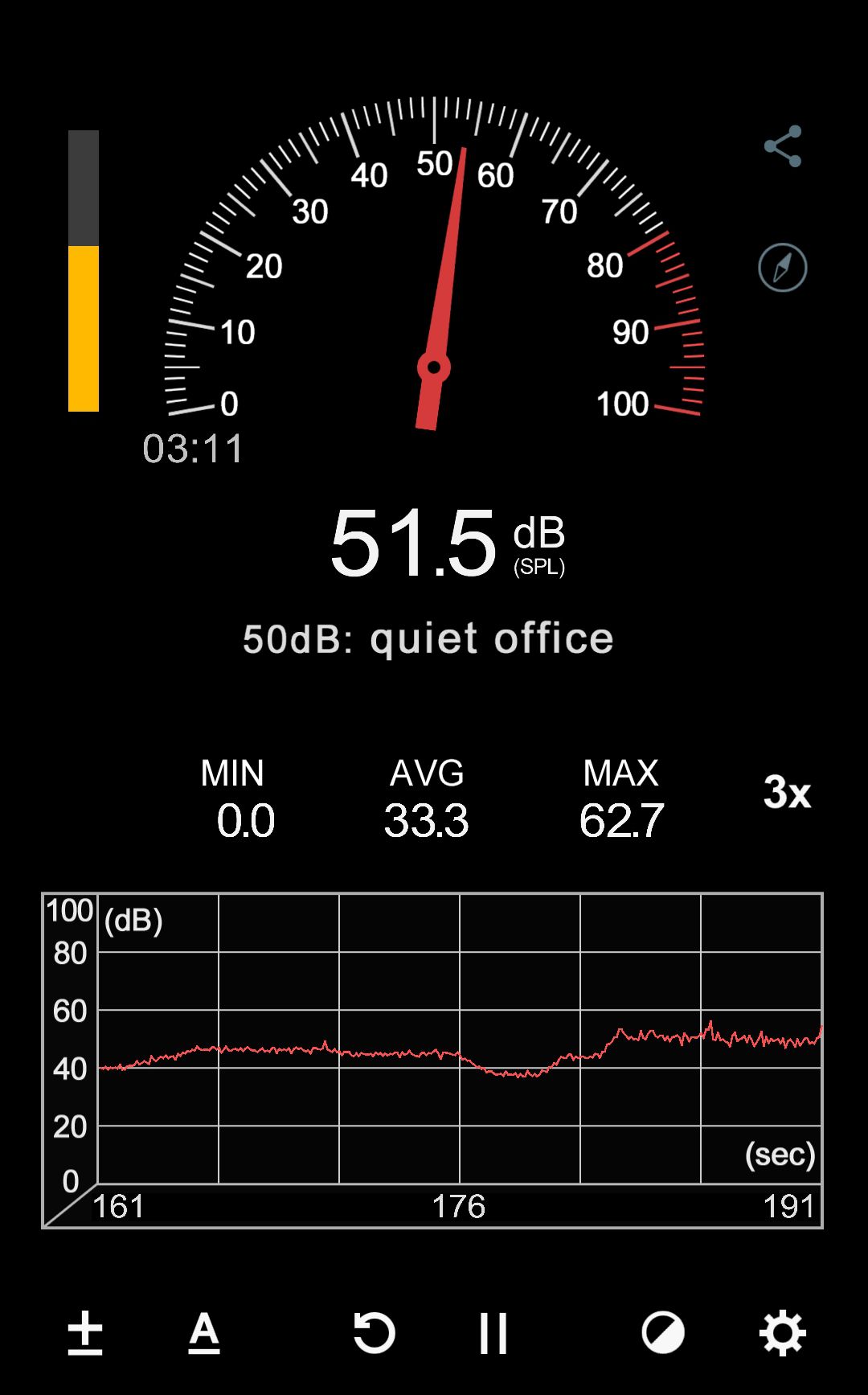Open the settings gear
This screenshot has height=1395, width=868.
783,1332
